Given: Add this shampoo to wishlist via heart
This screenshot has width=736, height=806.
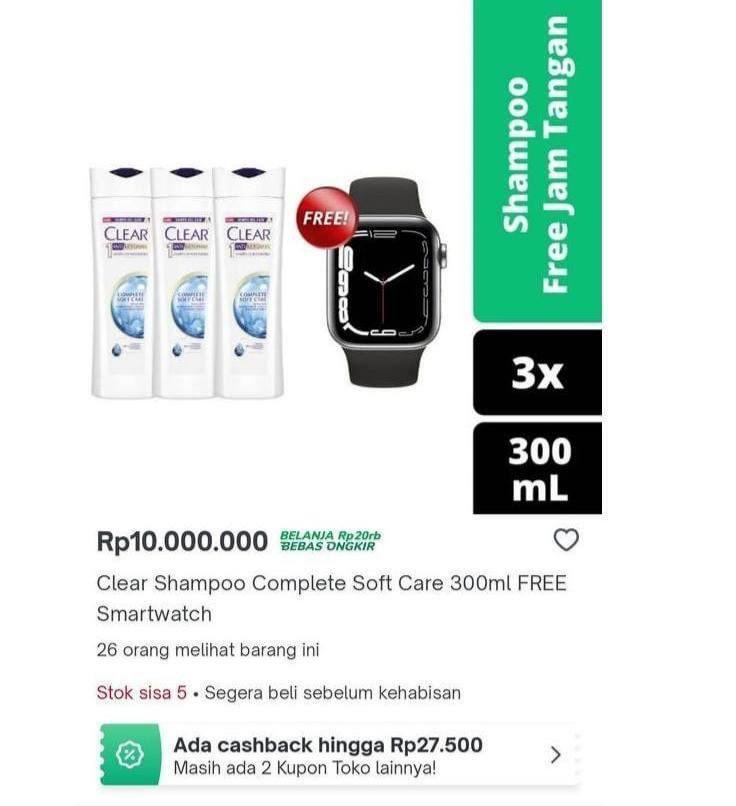Looking at the screenshot, I should 566,540.
